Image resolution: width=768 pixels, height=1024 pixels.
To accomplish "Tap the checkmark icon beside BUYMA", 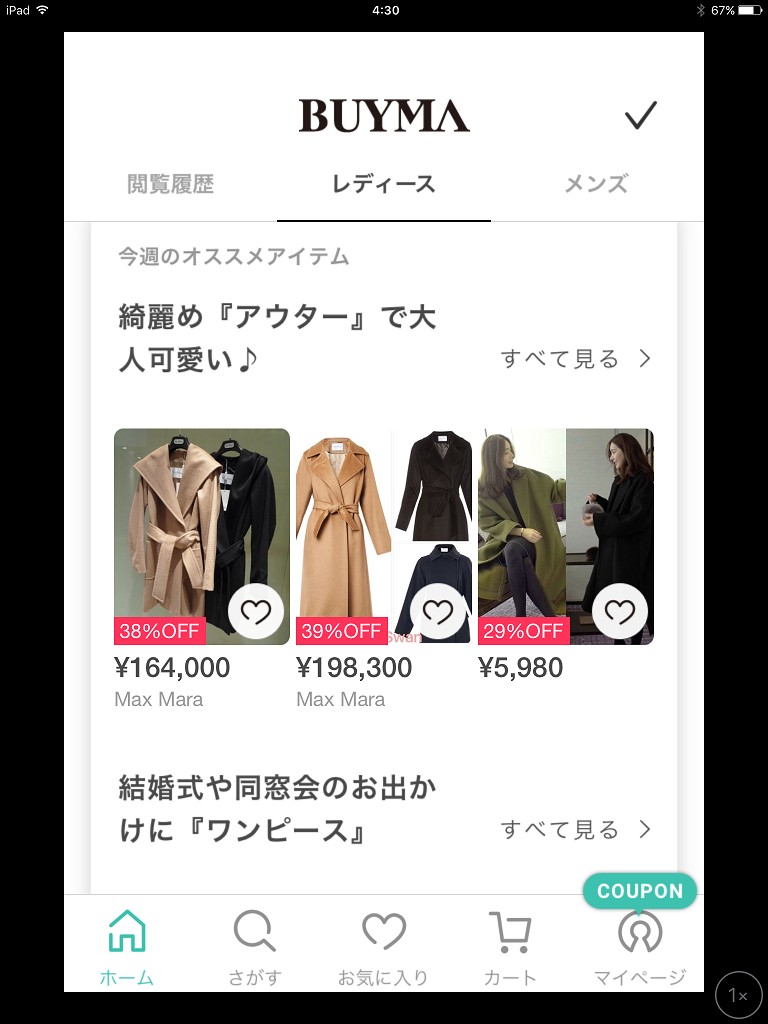I will click(640, 116).
